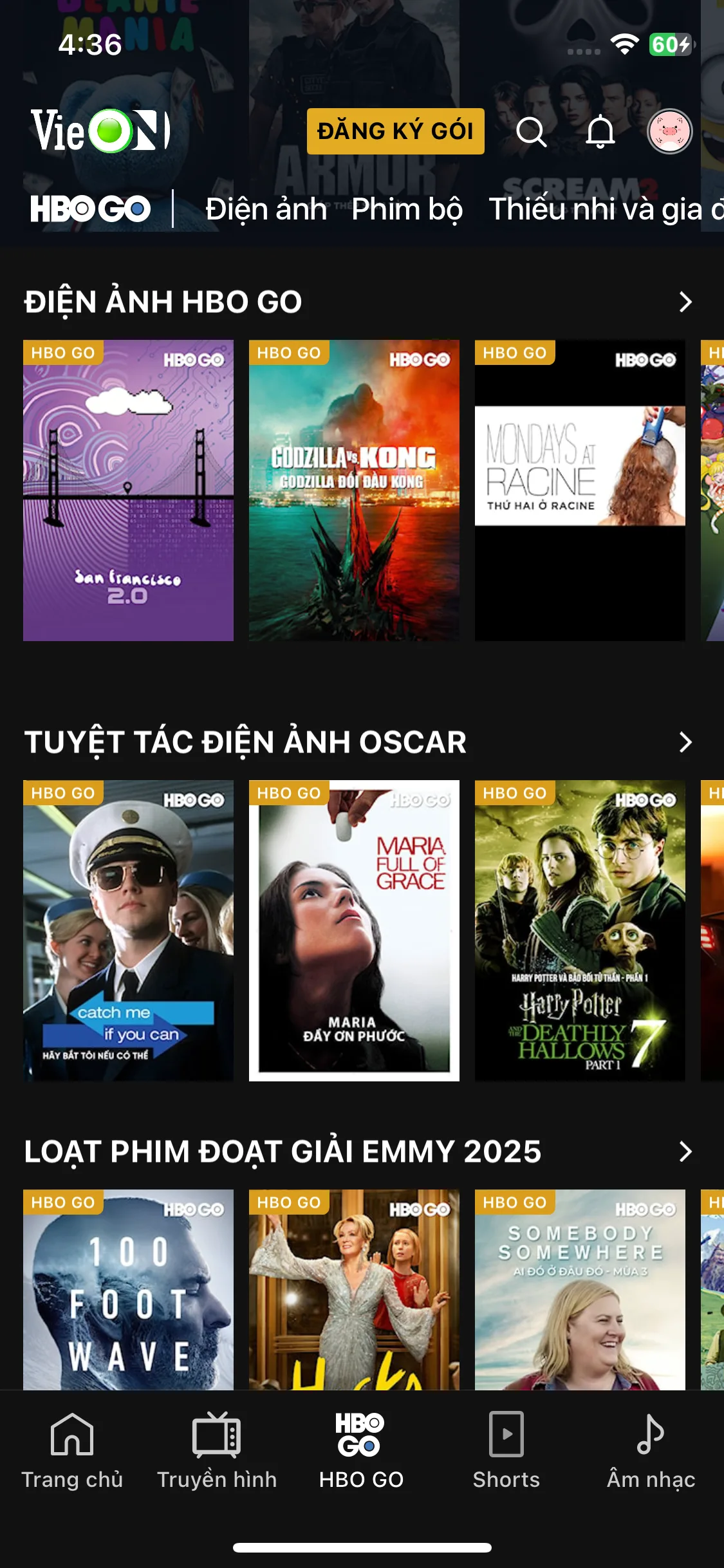
Task: Go to the Trang chủ tab
Action: point(72,1451)
